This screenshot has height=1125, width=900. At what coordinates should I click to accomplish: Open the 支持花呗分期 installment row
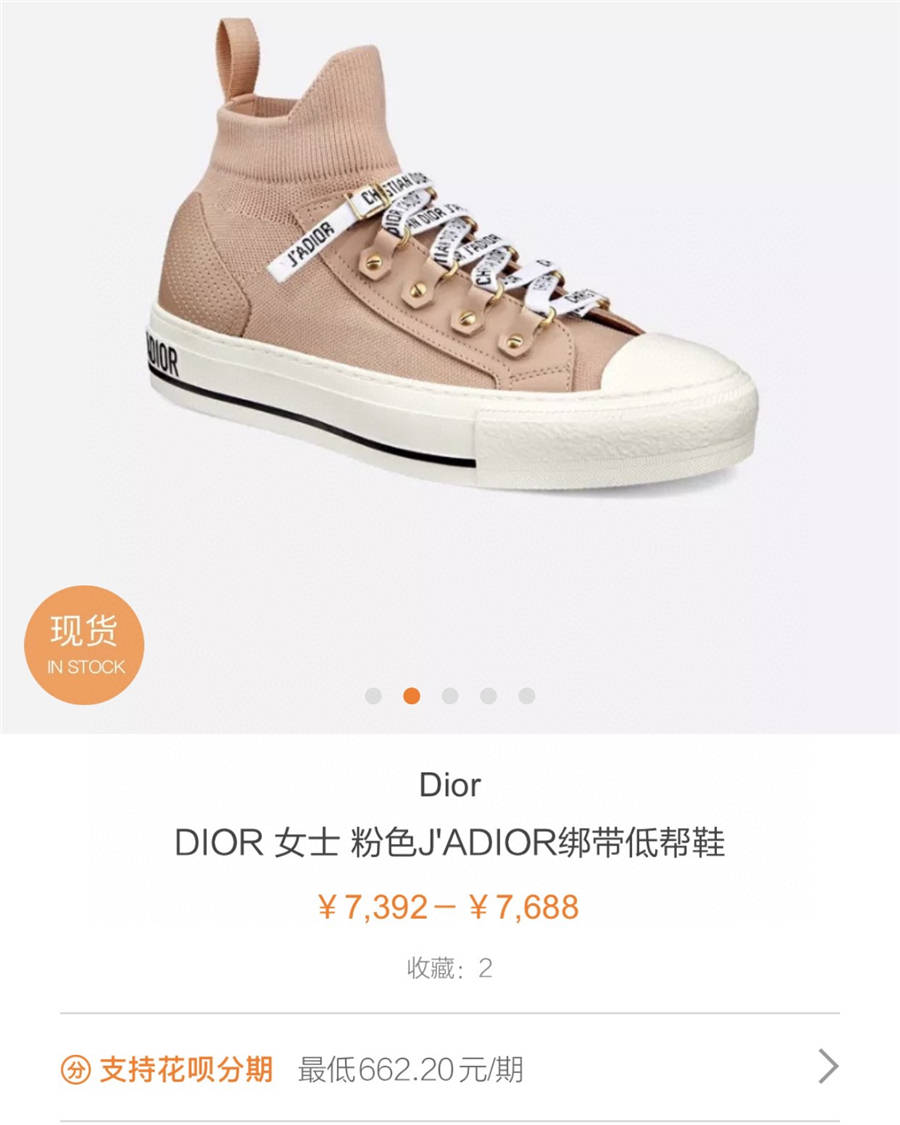click(450, 1069)
